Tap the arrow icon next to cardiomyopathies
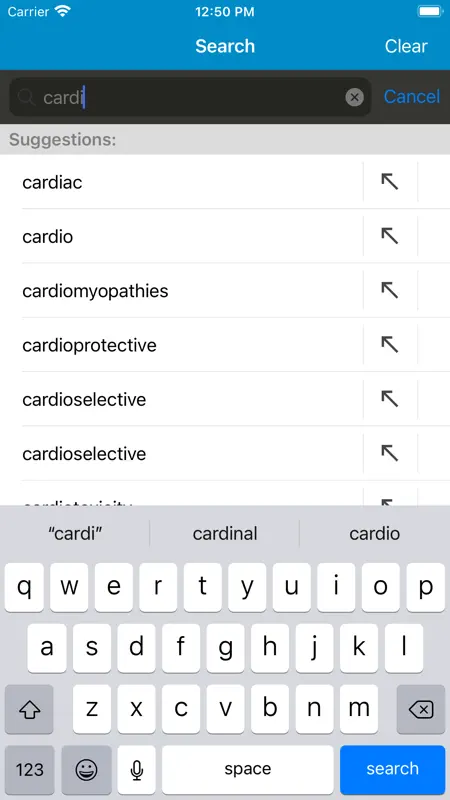 (390, 290)
